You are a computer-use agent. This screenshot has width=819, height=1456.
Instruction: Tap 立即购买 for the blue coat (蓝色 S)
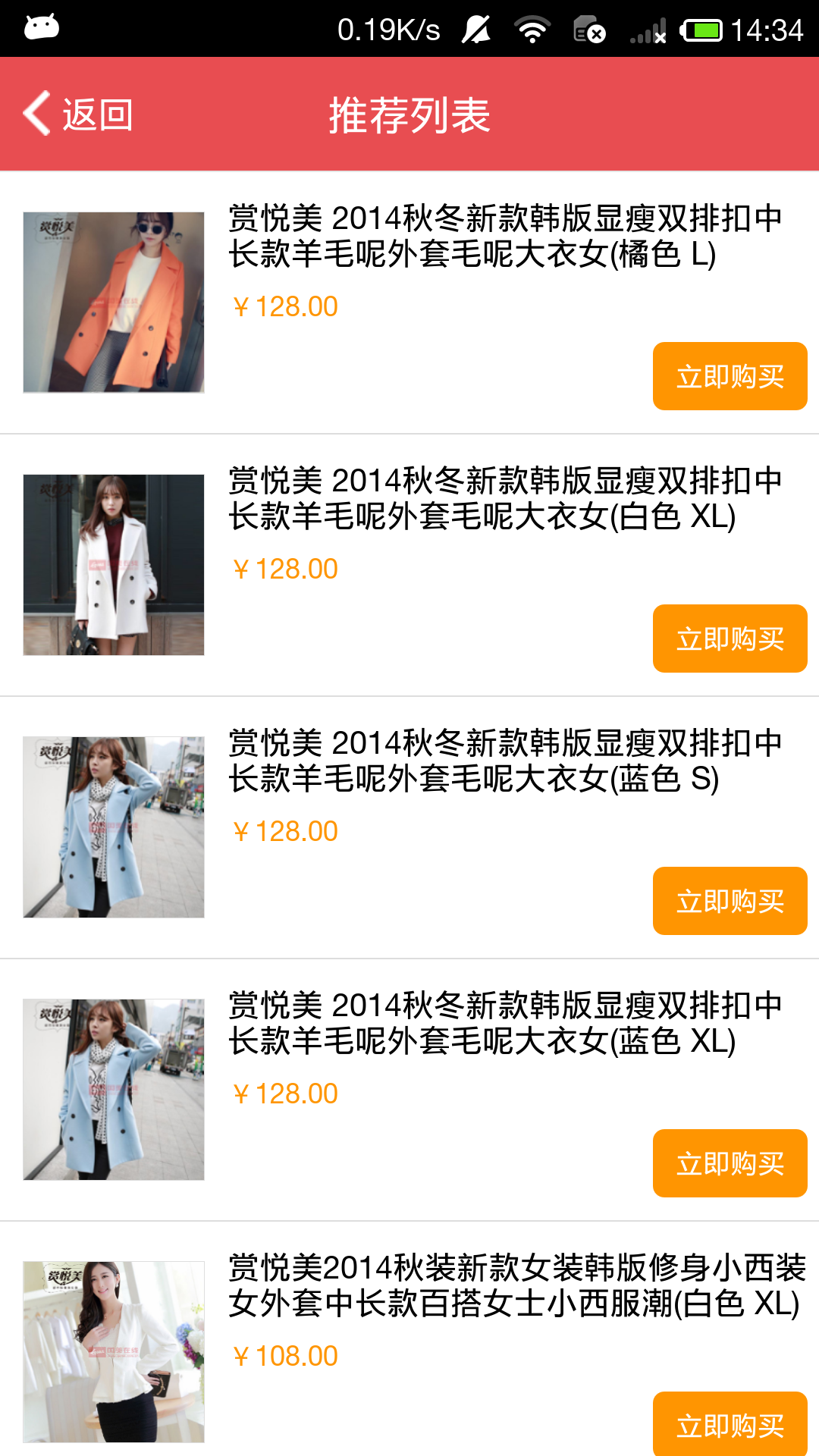click(x=730, y=900)
